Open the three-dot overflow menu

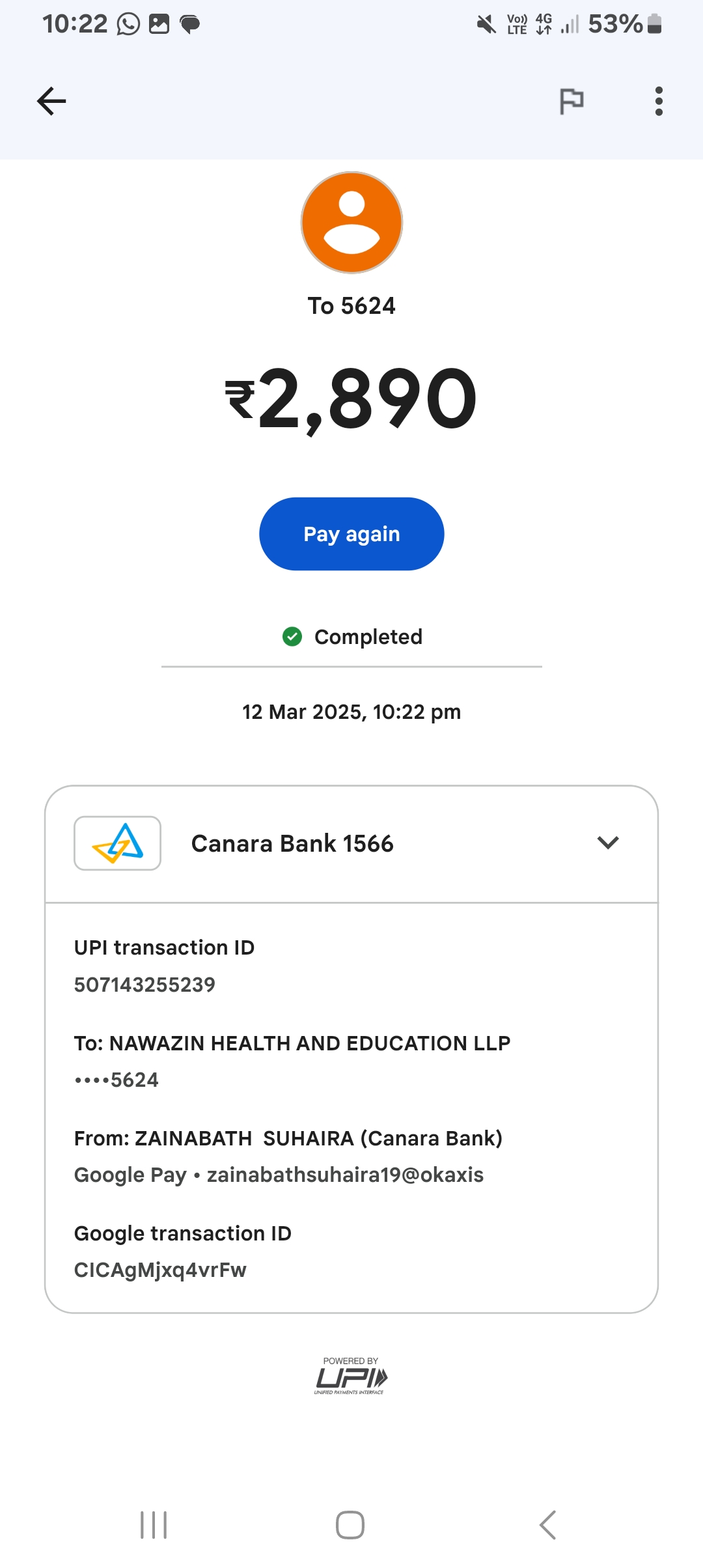coord(659,102)
